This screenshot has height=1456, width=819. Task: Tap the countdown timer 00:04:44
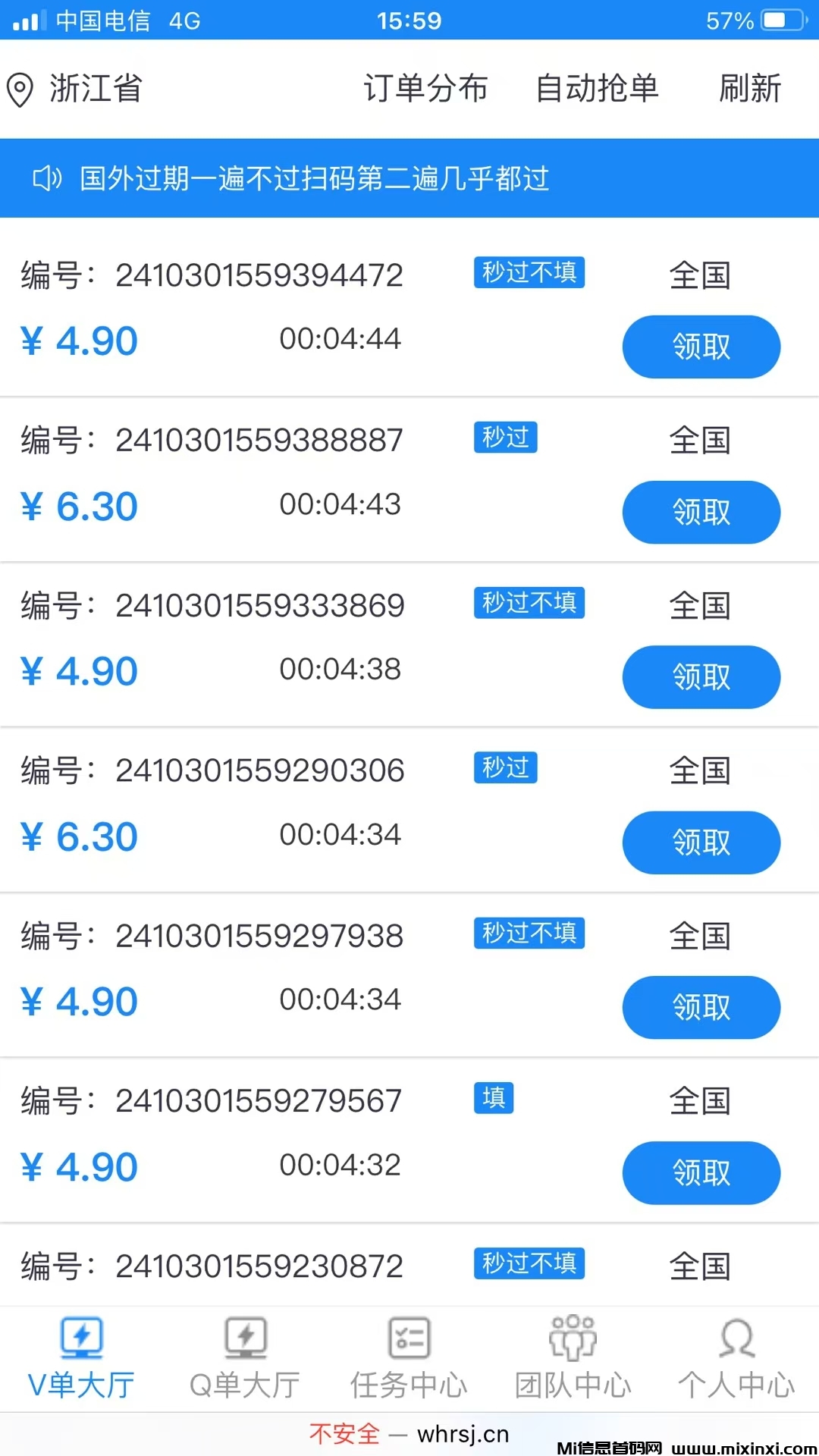[340, 339]
